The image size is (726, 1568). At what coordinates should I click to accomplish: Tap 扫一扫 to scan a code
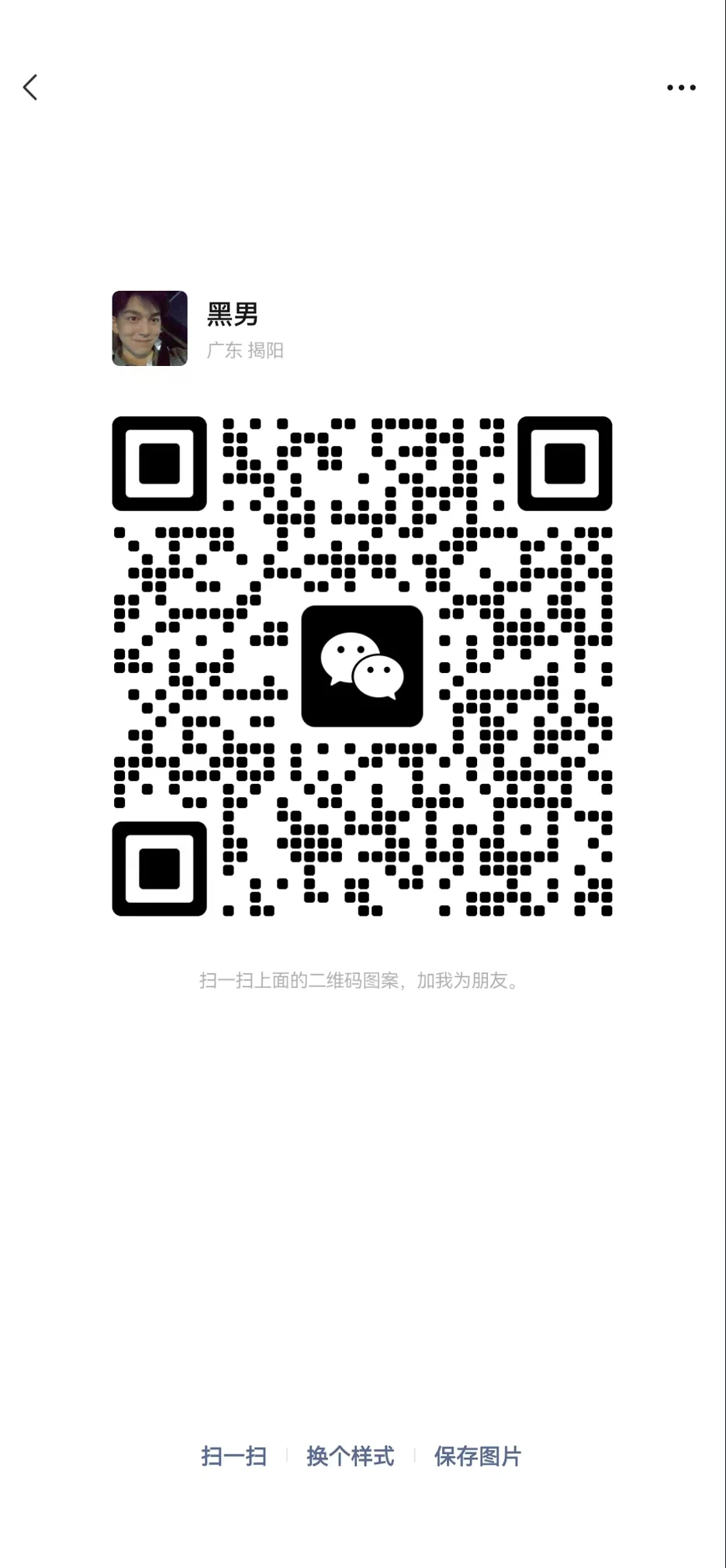tap(233, 1456)
